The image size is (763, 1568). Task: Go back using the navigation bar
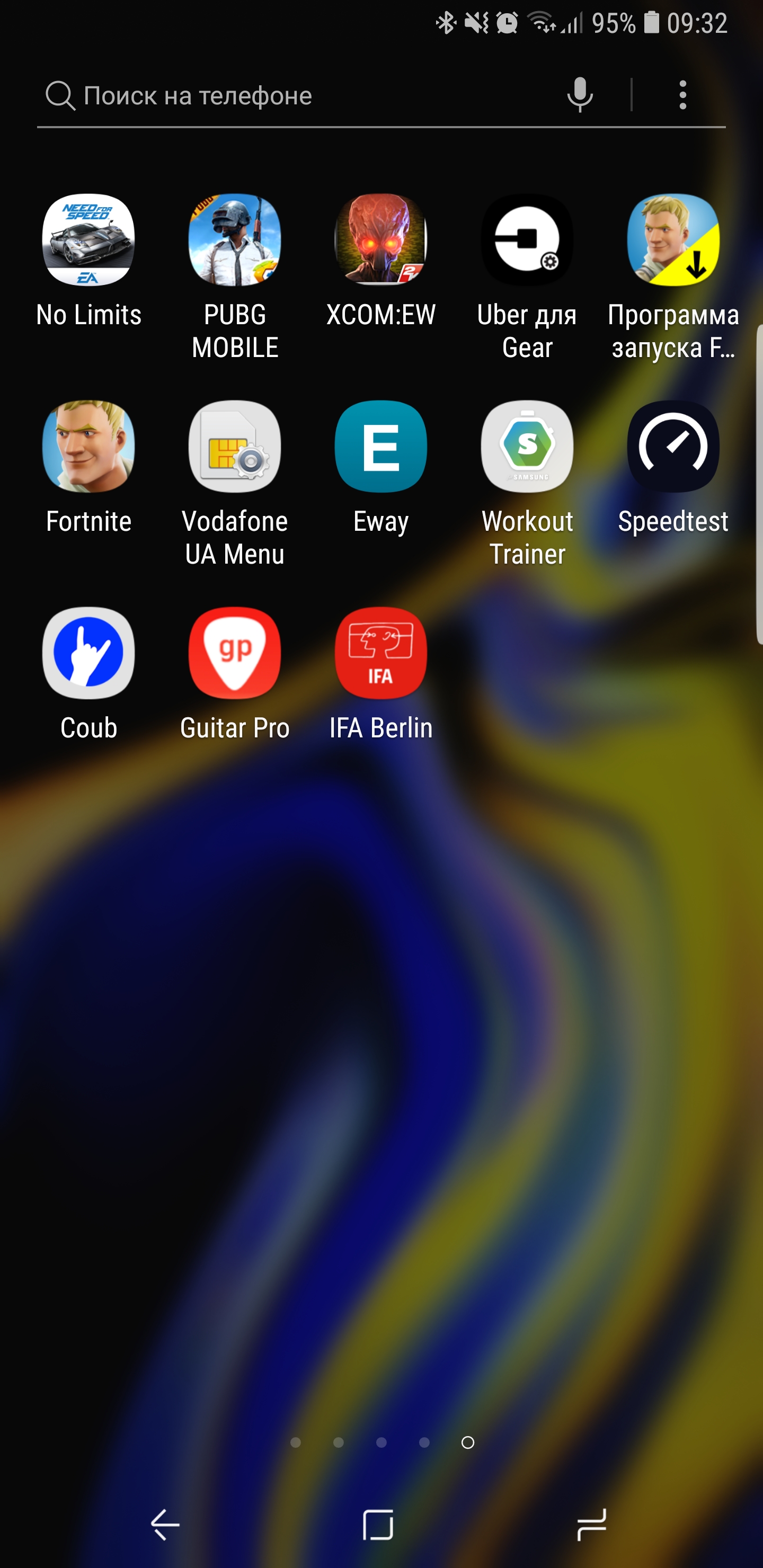[x=165, y=1525]
